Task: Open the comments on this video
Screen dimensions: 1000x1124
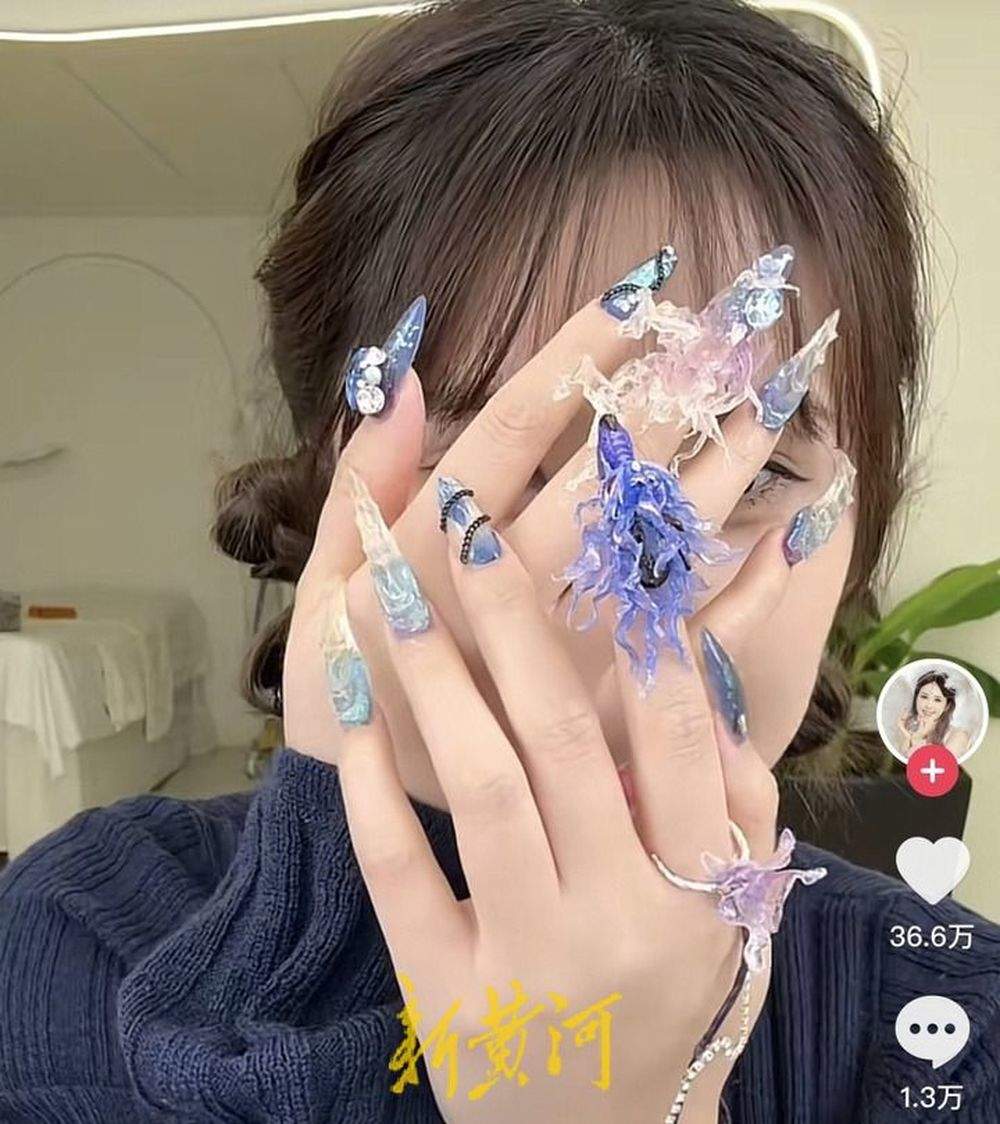Action: coord(931,1031)
